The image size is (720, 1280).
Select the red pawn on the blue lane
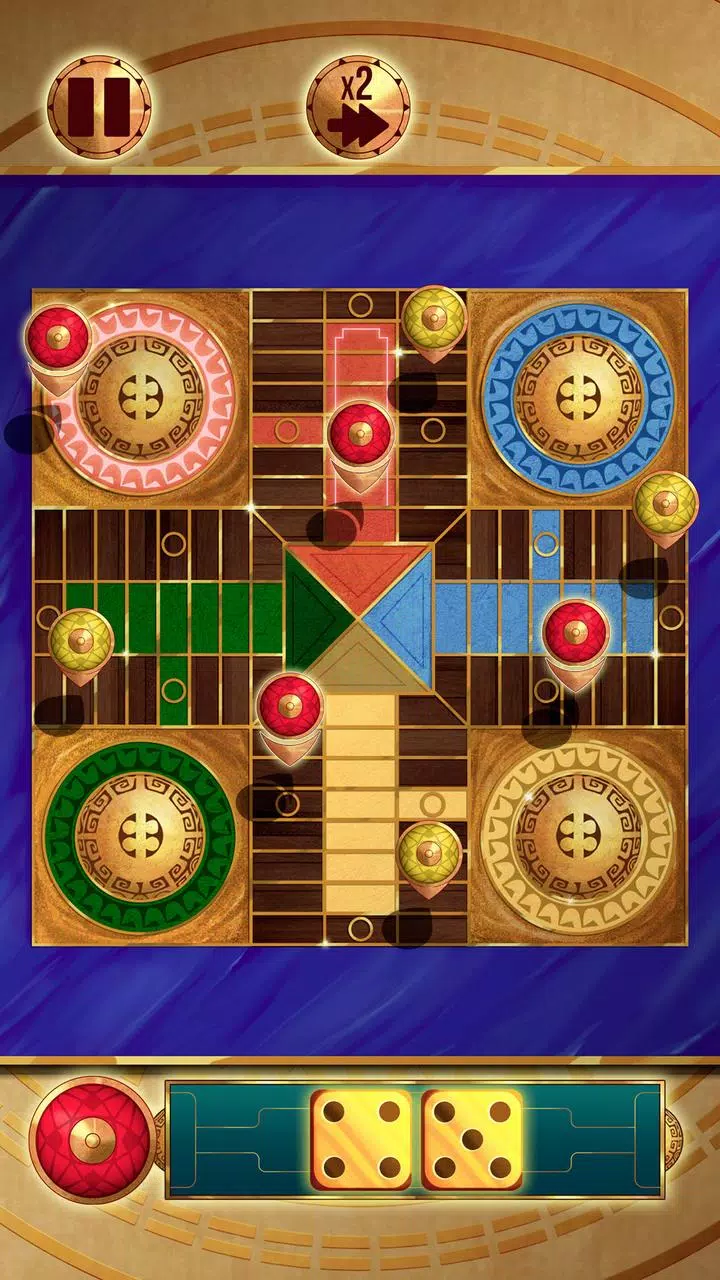click(575, 633)
